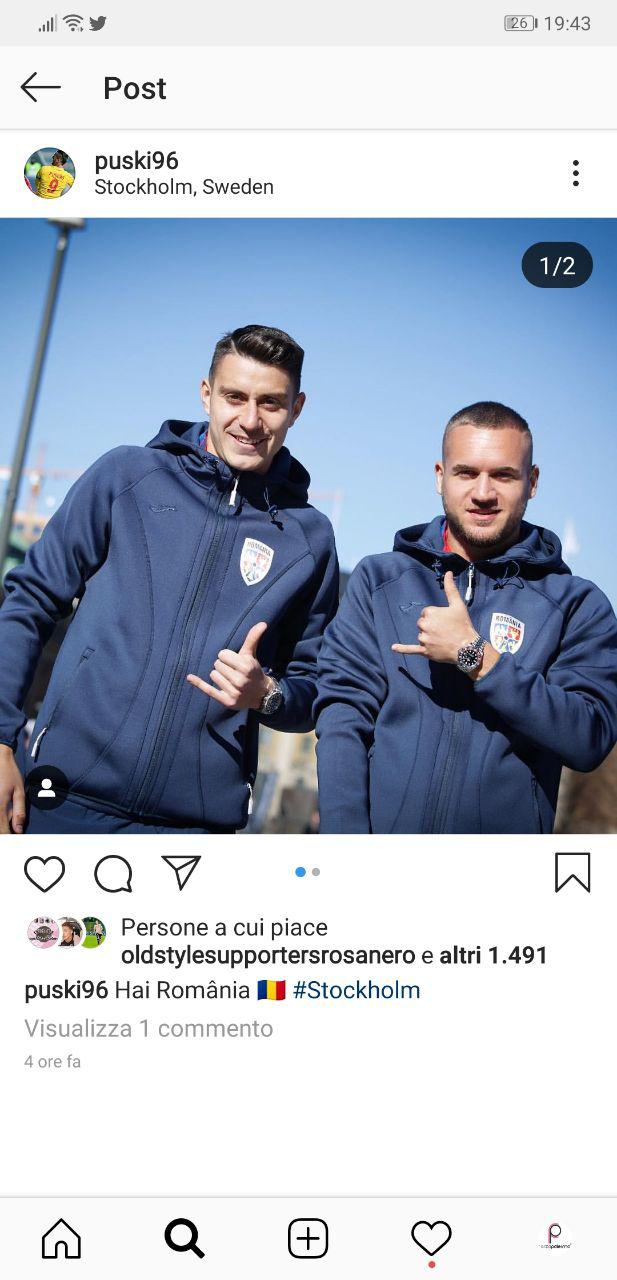
Task: Open my profile tab
Action: coord(554,1237)
